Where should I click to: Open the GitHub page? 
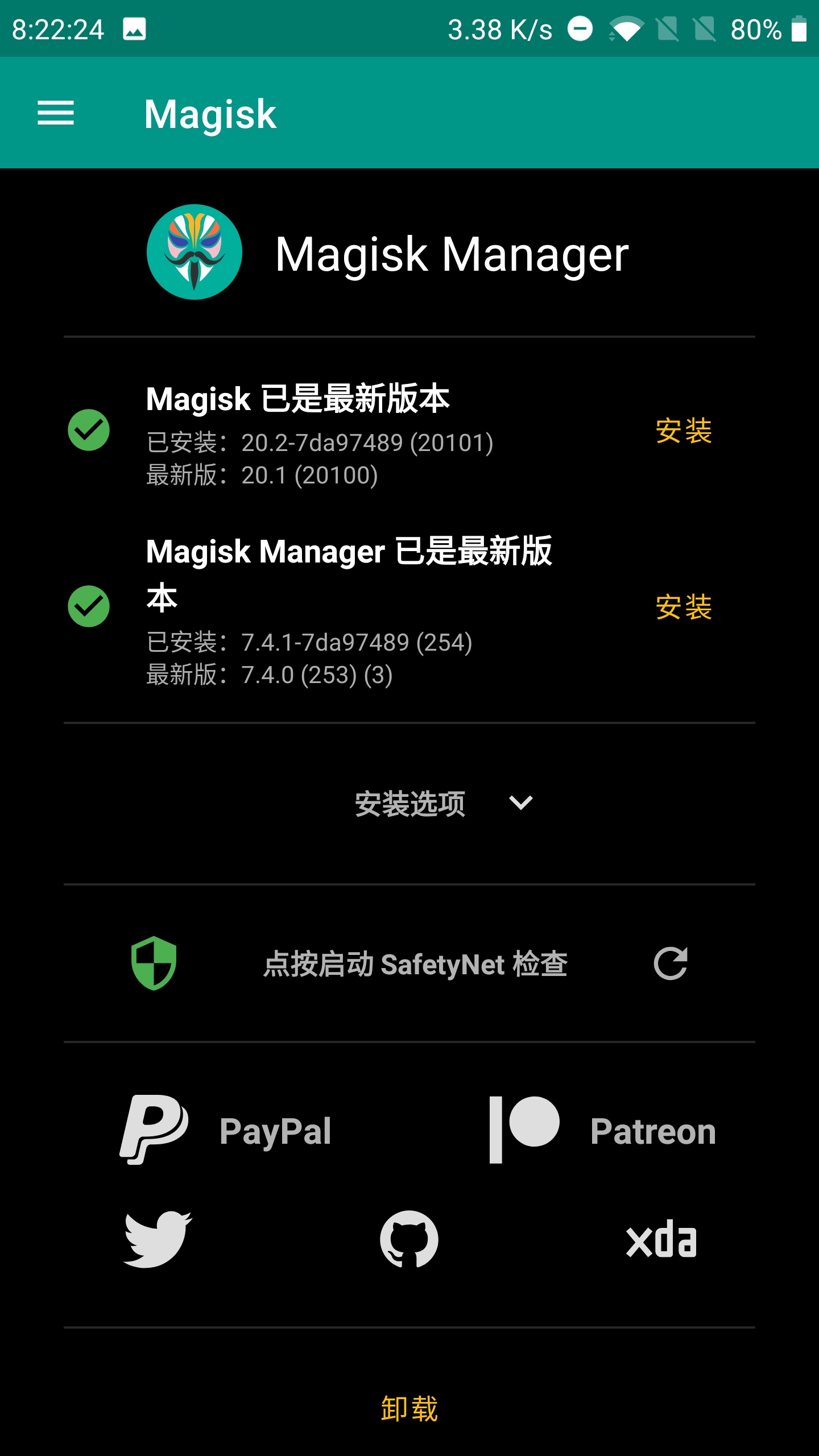[x=409, y=1240]
